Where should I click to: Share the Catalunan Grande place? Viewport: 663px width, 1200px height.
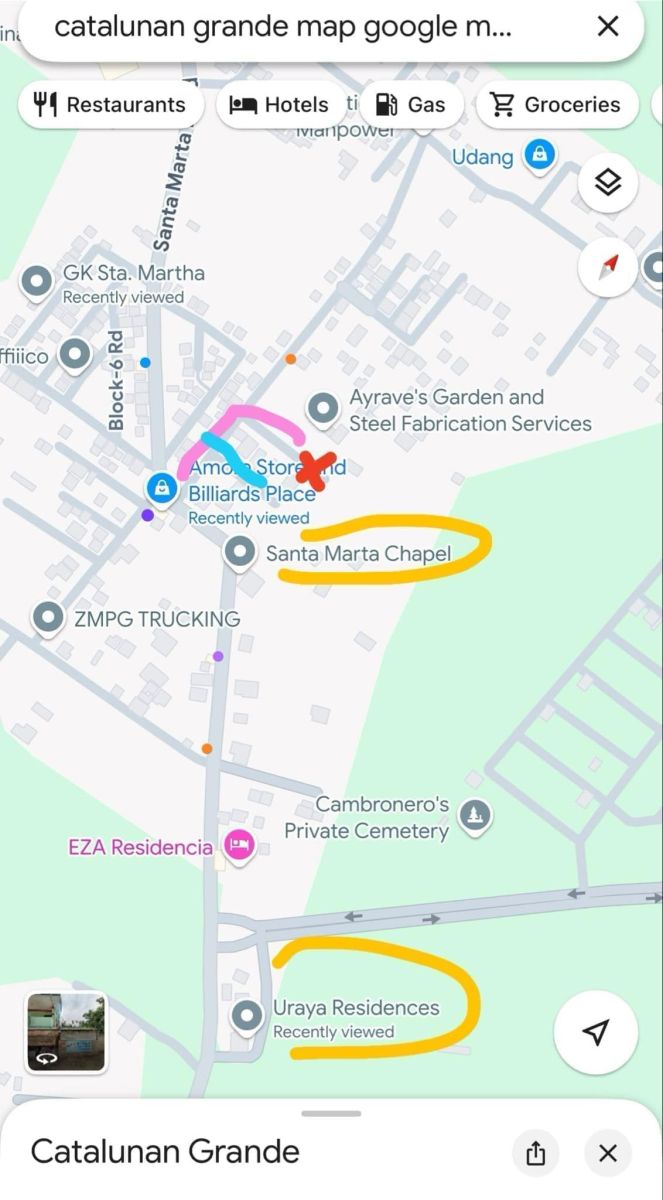click(x=536, y=1153)
